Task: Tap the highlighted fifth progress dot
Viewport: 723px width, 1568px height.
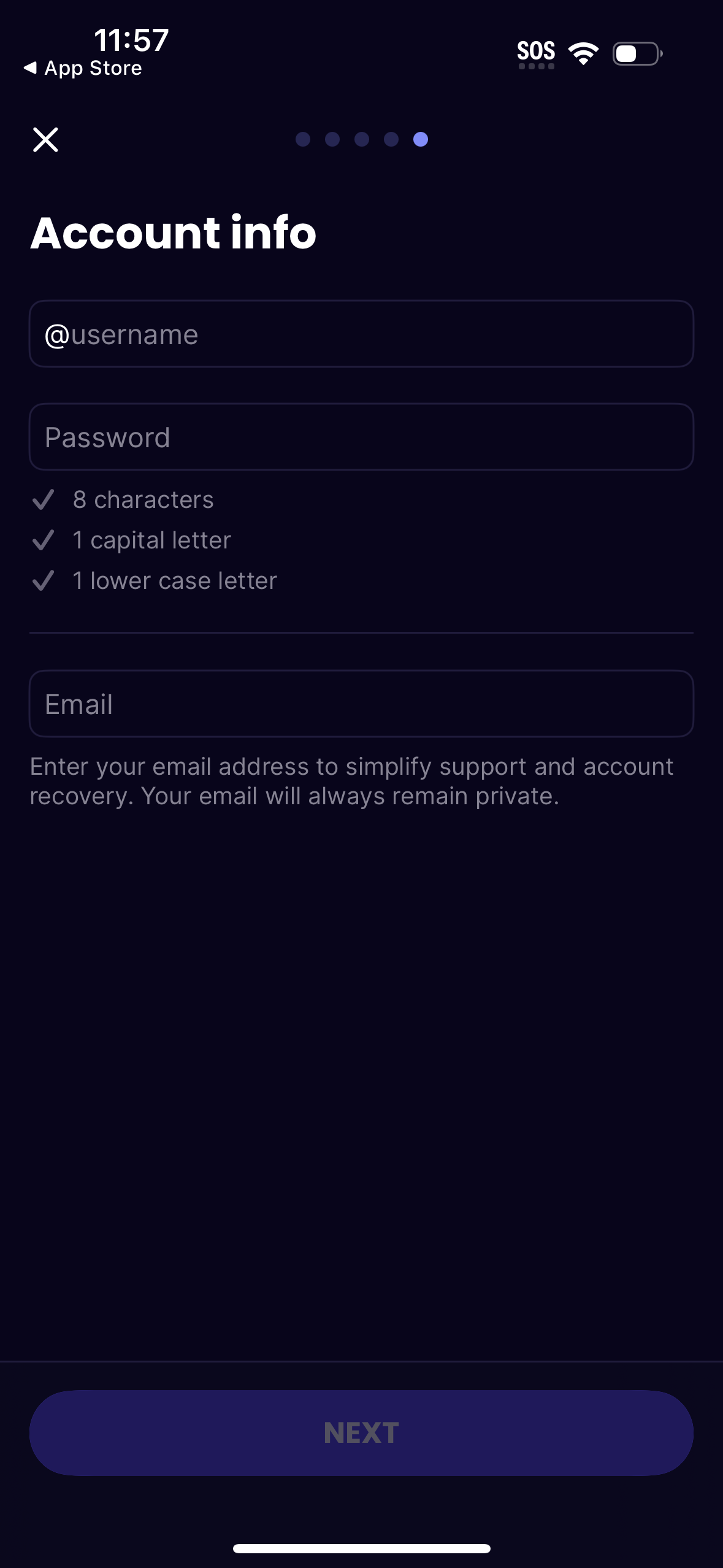Action: tap(421, 139)
